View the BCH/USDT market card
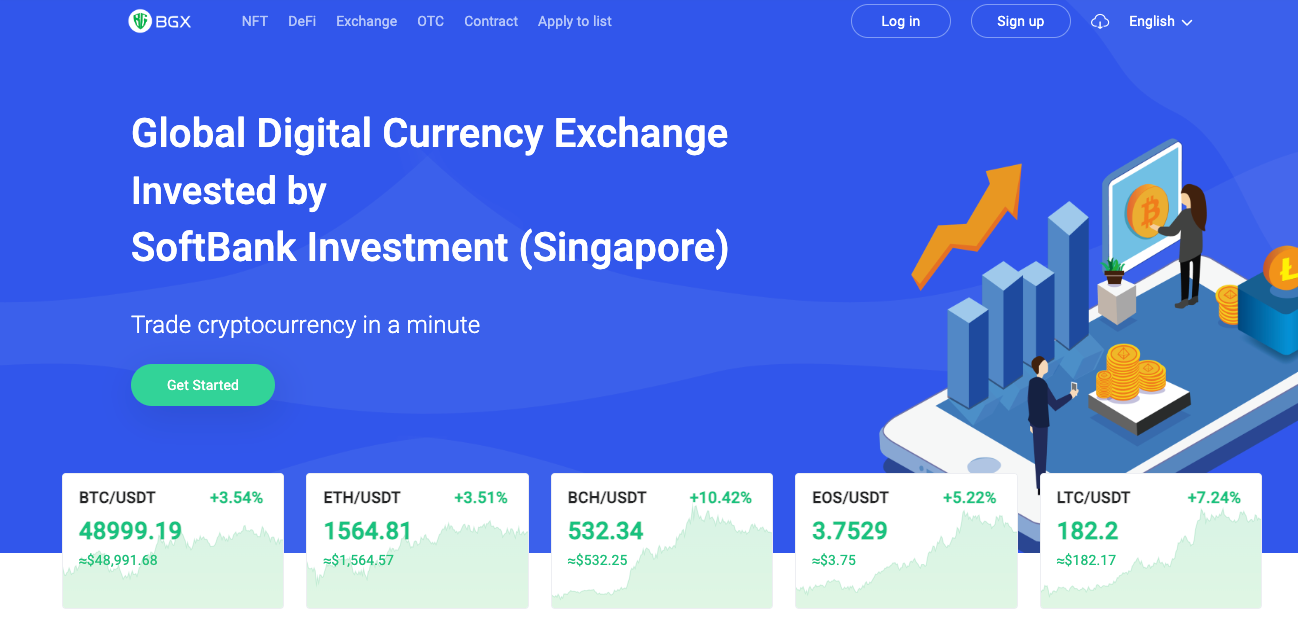1298x621 pixels. pyautogui.click(x=661, y=540)
